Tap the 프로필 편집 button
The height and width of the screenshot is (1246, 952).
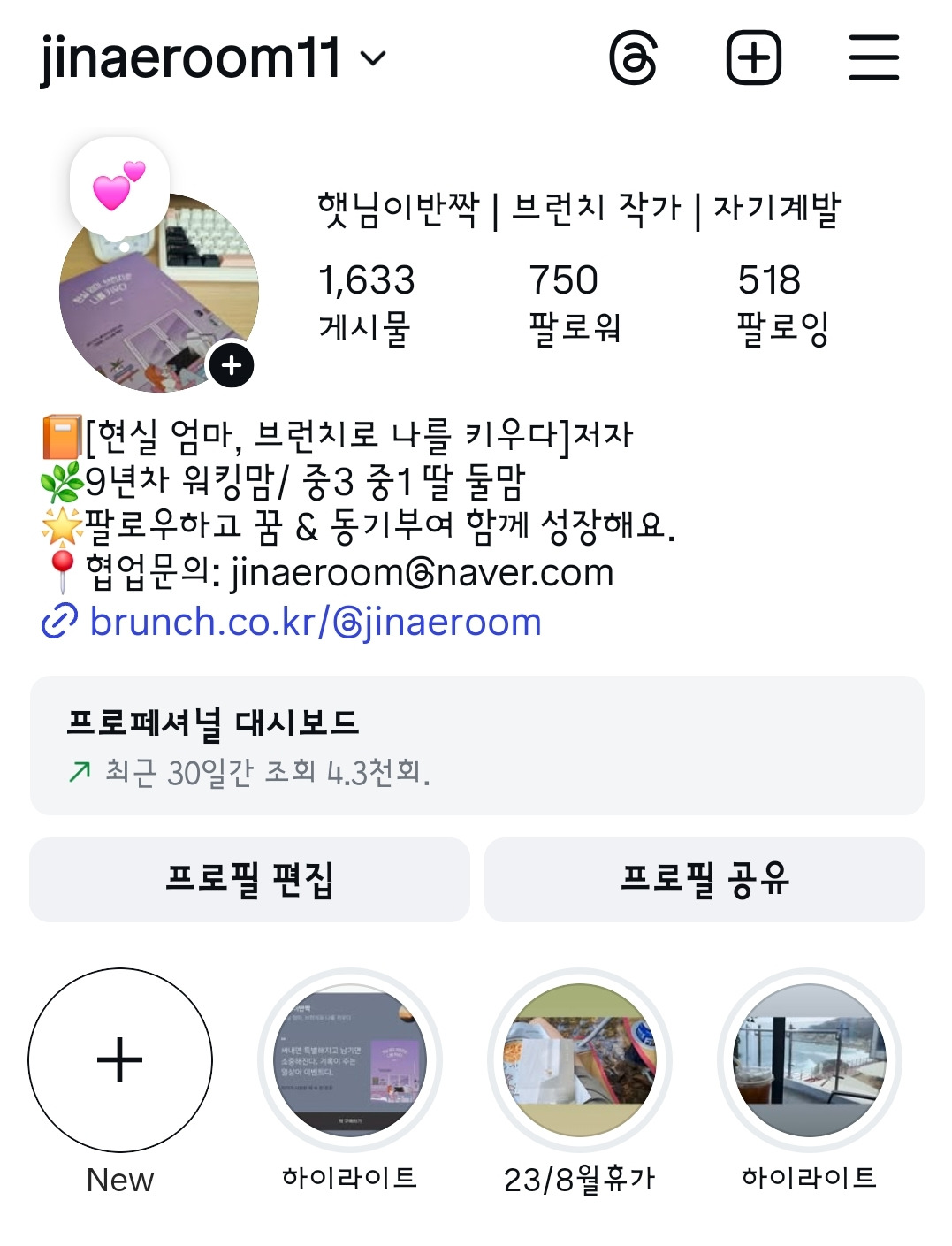(249, 880)
